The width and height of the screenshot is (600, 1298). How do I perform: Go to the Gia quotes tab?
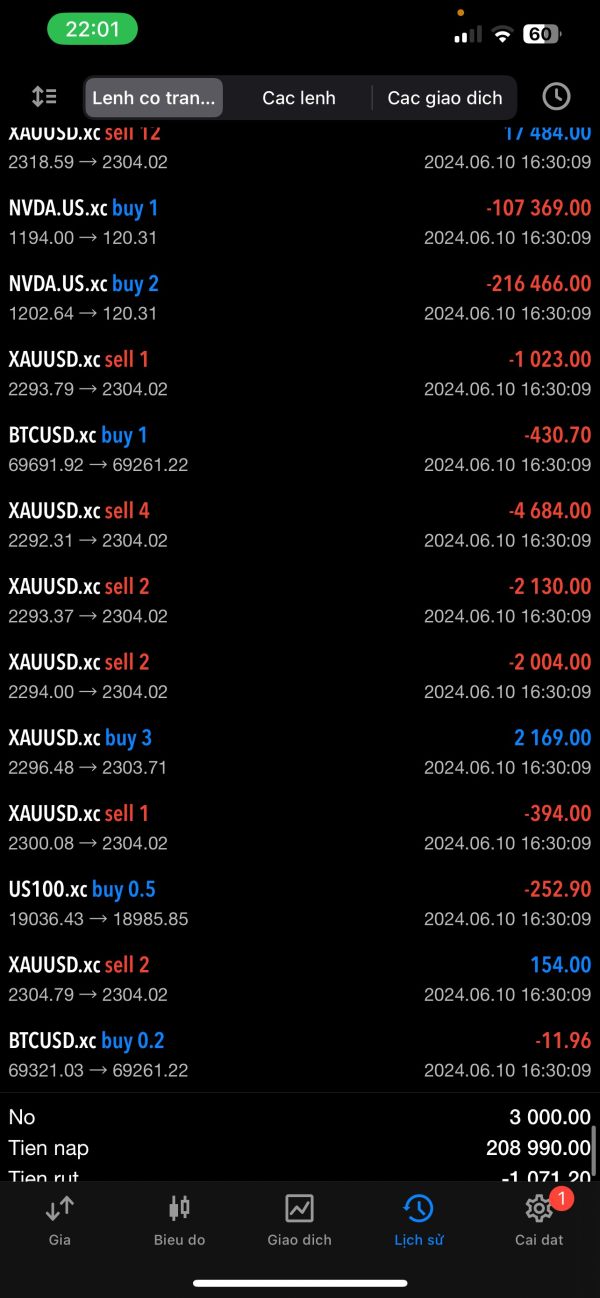tap(59, 1220)
